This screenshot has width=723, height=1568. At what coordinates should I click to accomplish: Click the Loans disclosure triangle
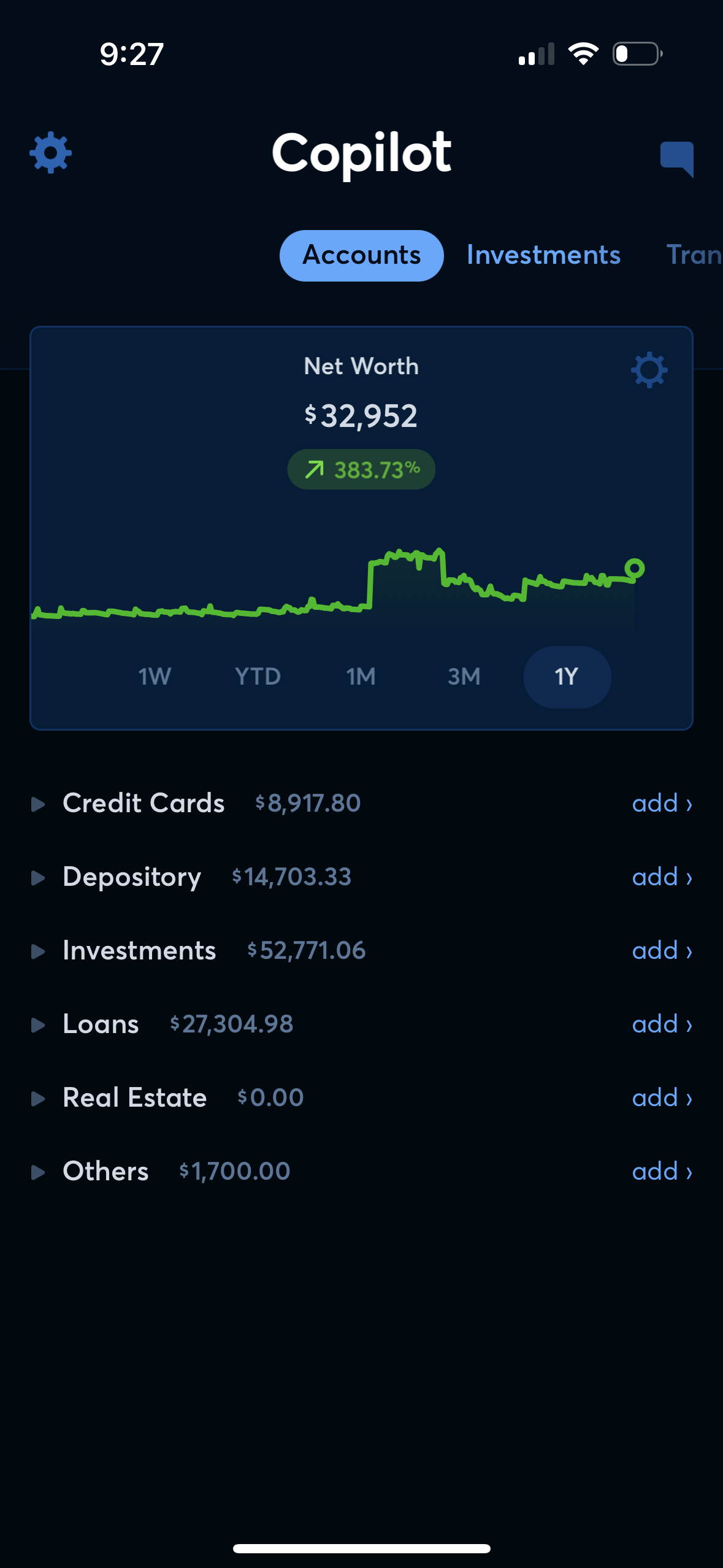pyautogui.click(x=39, y=1024)
